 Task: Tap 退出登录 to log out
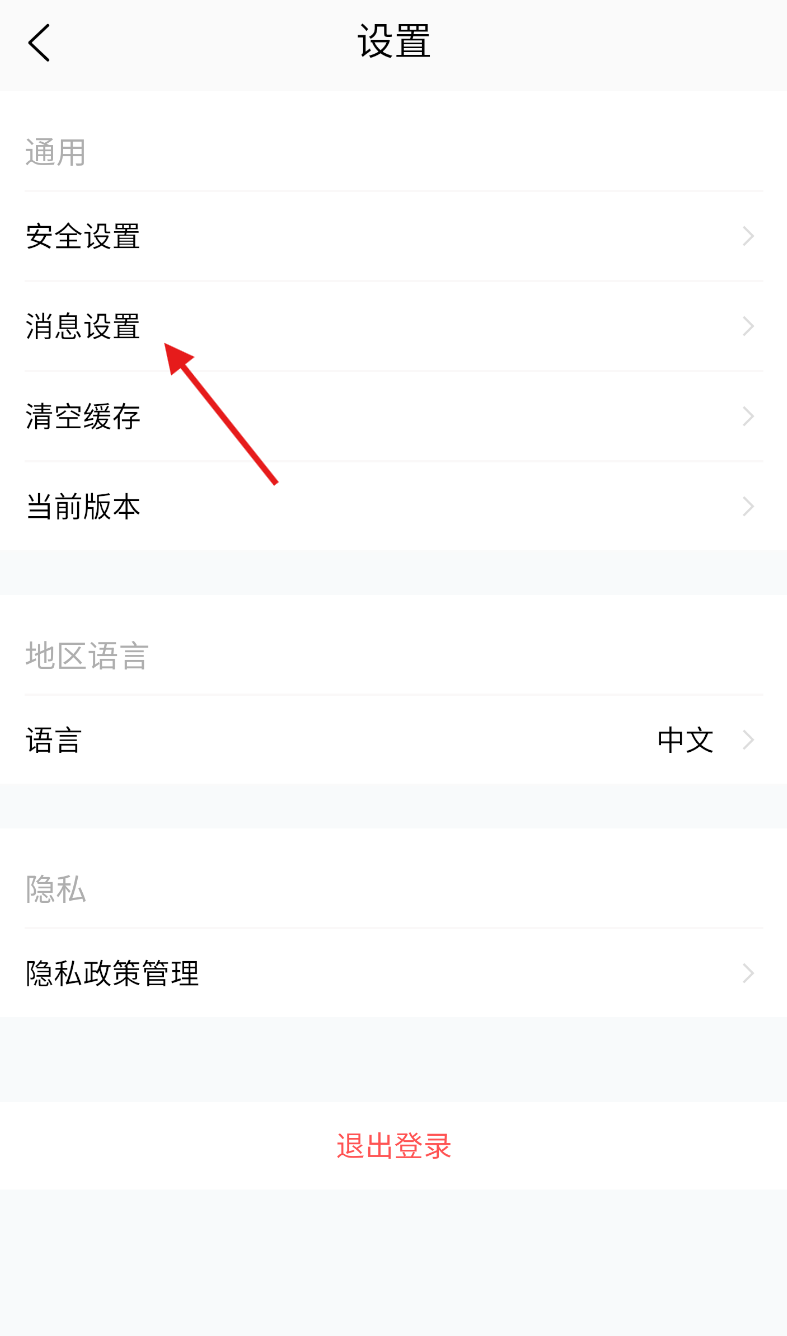point(393,1146)
